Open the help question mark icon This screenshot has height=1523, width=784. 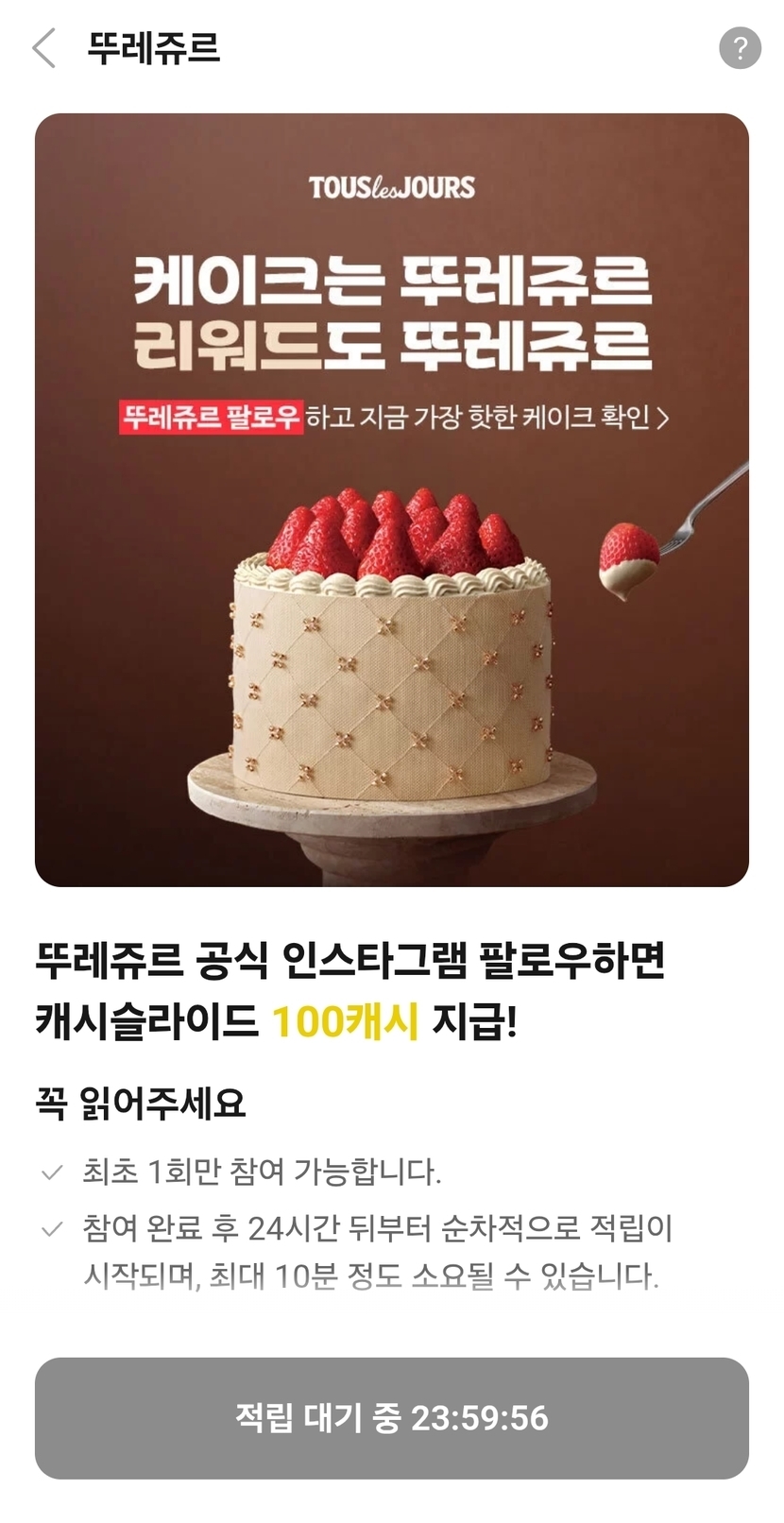[x=740, y=48]
